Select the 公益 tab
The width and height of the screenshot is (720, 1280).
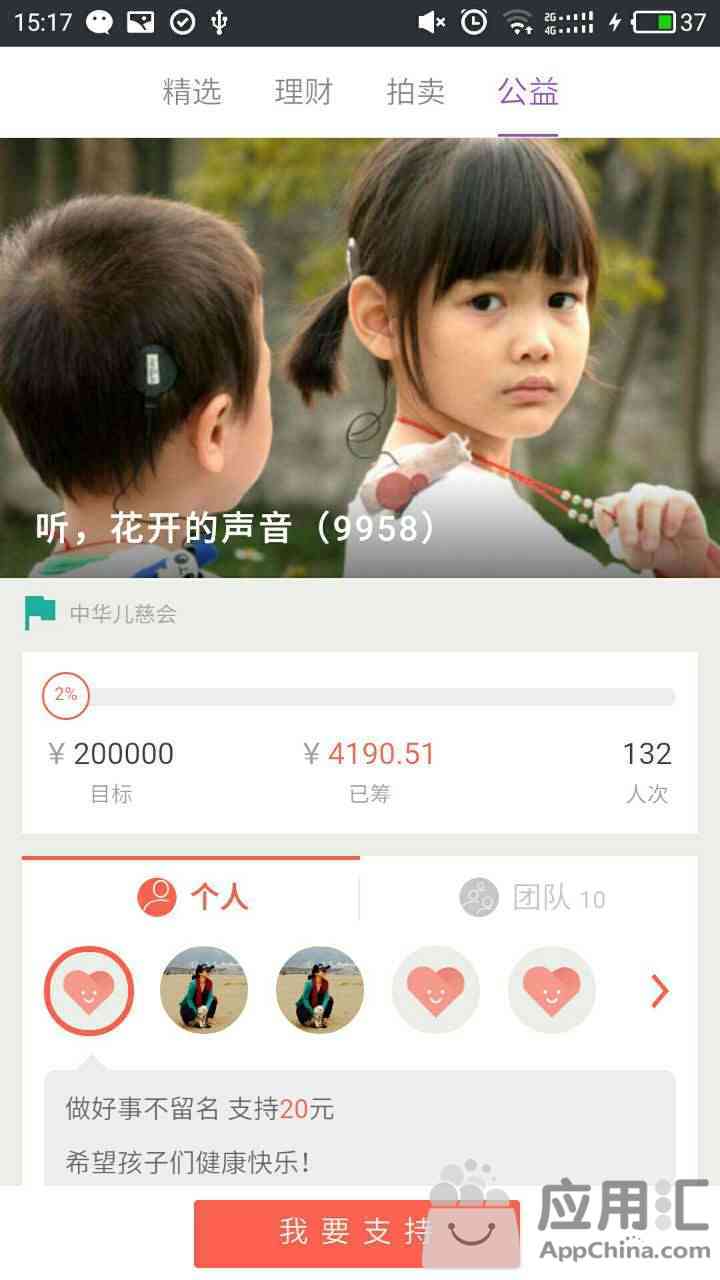coord(528,92)
